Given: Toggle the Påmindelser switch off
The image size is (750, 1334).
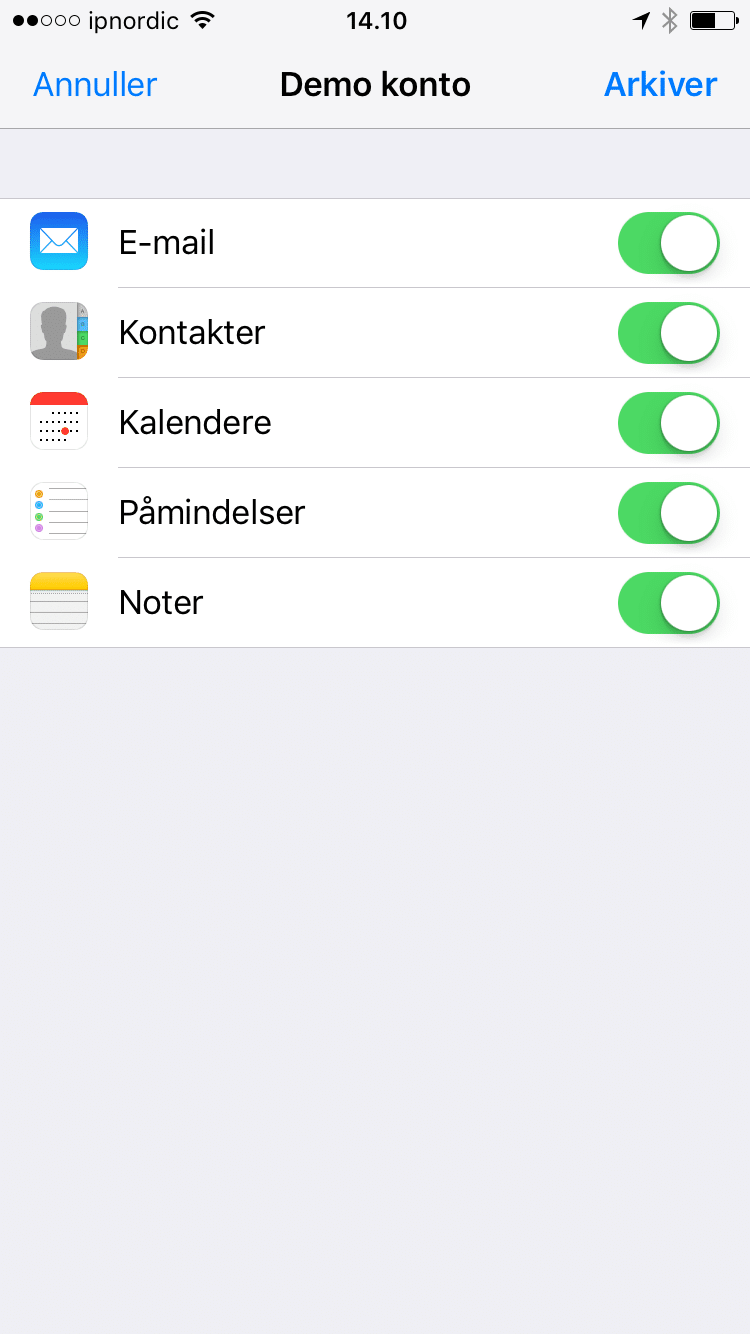Looking at the screenshot, I should [669, 513].
